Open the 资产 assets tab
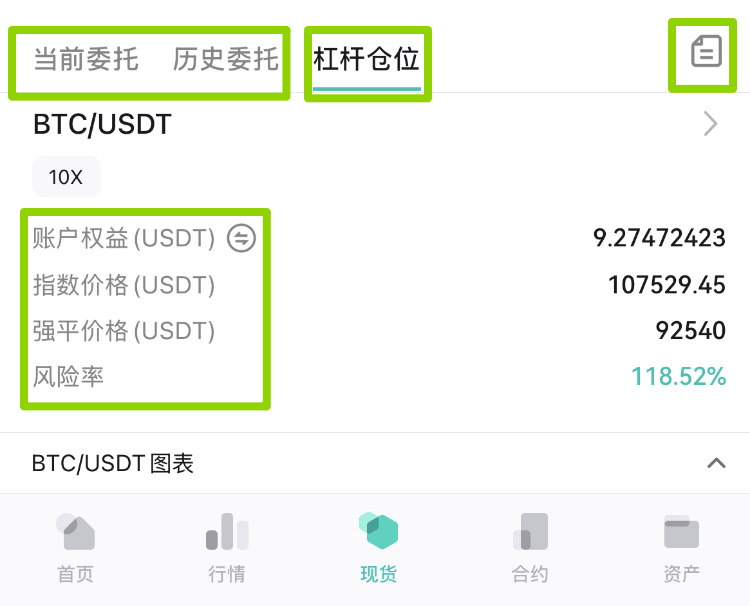 pos(681,548)
